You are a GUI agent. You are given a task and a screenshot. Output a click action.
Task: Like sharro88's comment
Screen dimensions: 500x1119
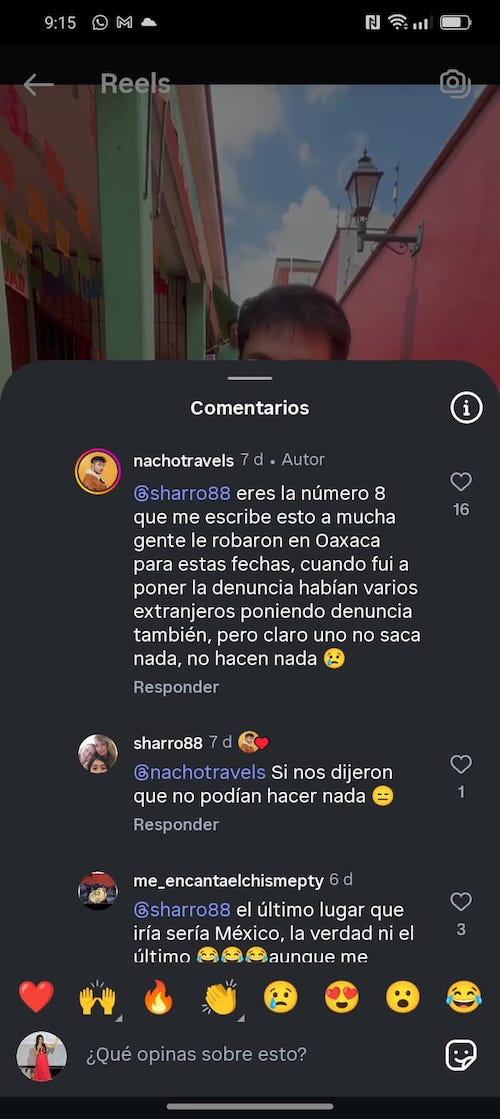pos(461,765)
